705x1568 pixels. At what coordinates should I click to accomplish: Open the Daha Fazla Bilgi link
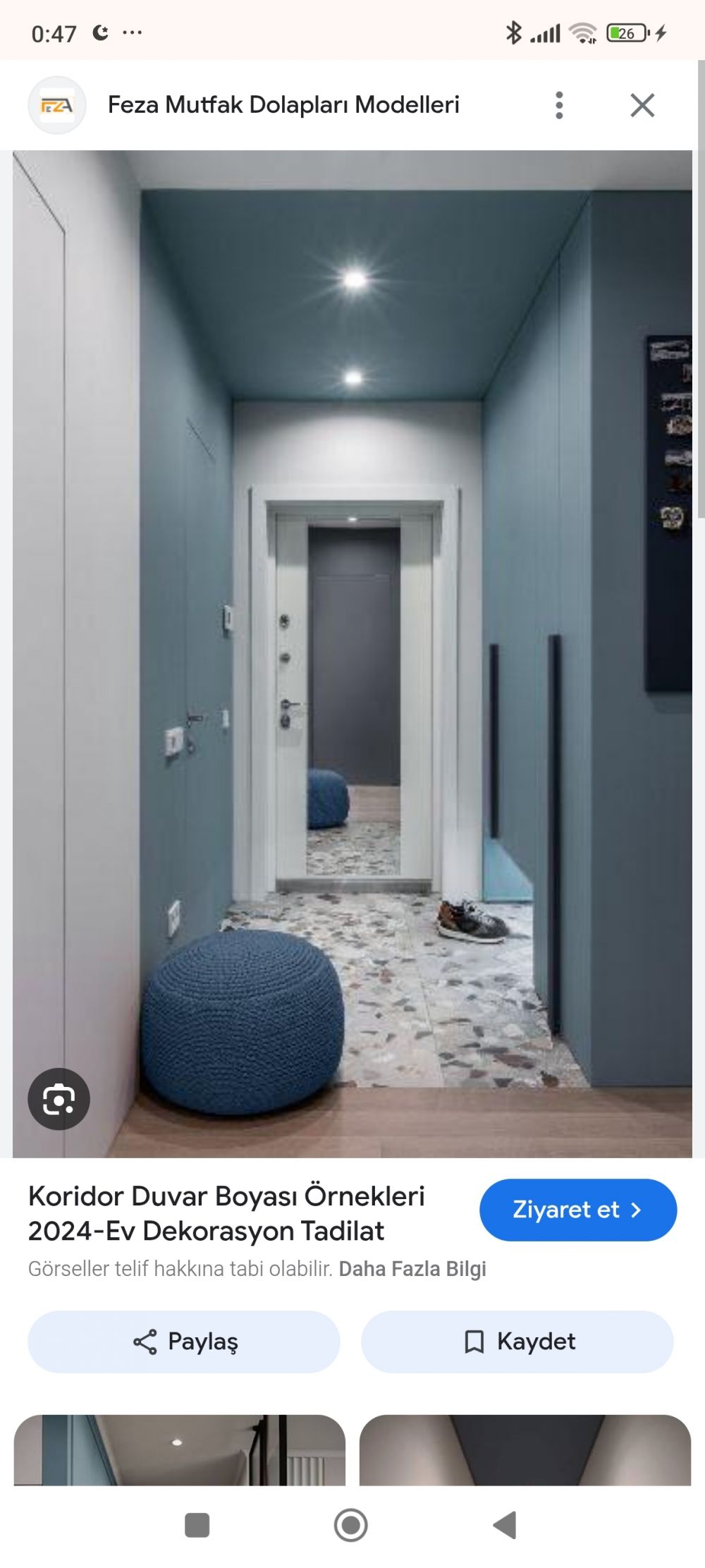[x=412, y=1269]
